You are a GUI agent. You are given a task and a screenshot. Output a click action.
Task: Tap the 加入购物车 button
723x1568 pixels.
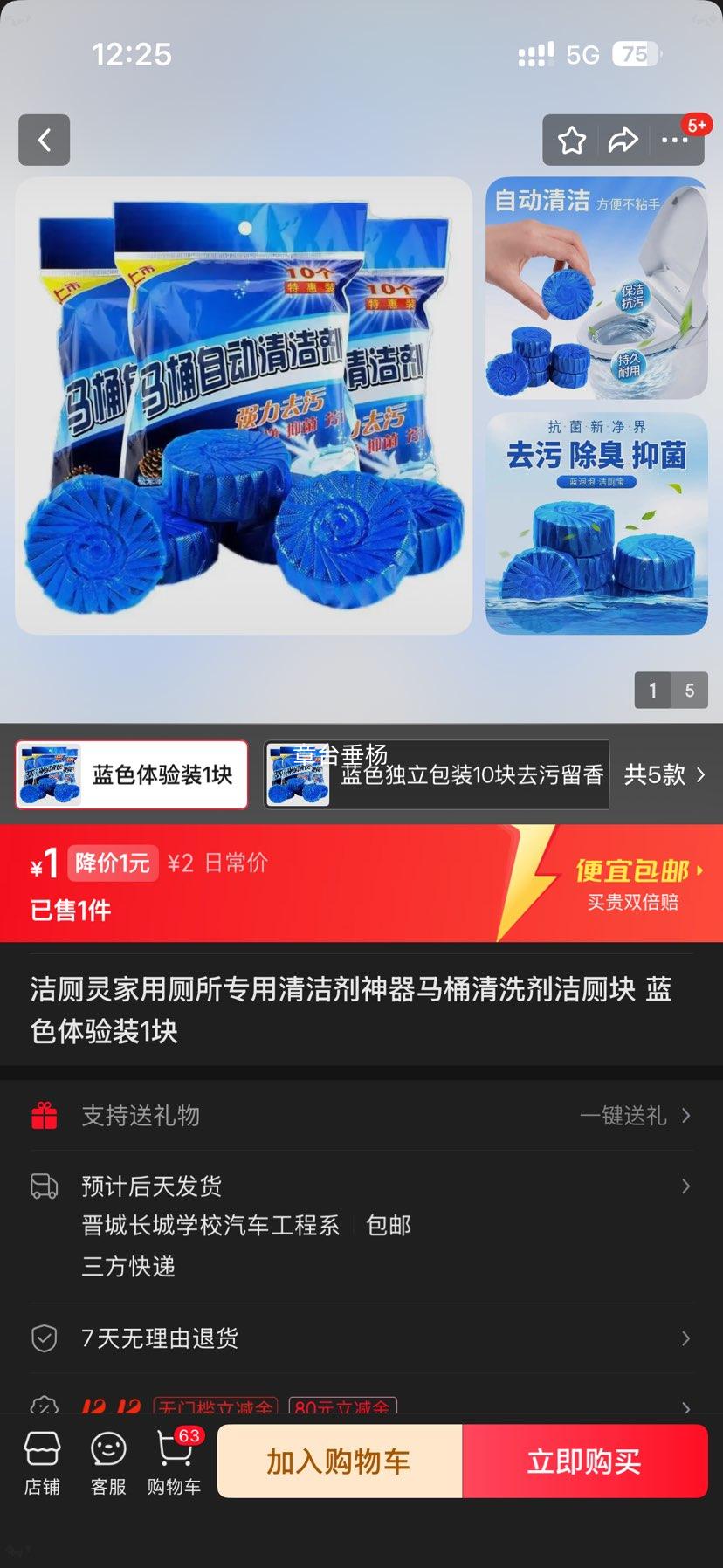click(340, 1461)
